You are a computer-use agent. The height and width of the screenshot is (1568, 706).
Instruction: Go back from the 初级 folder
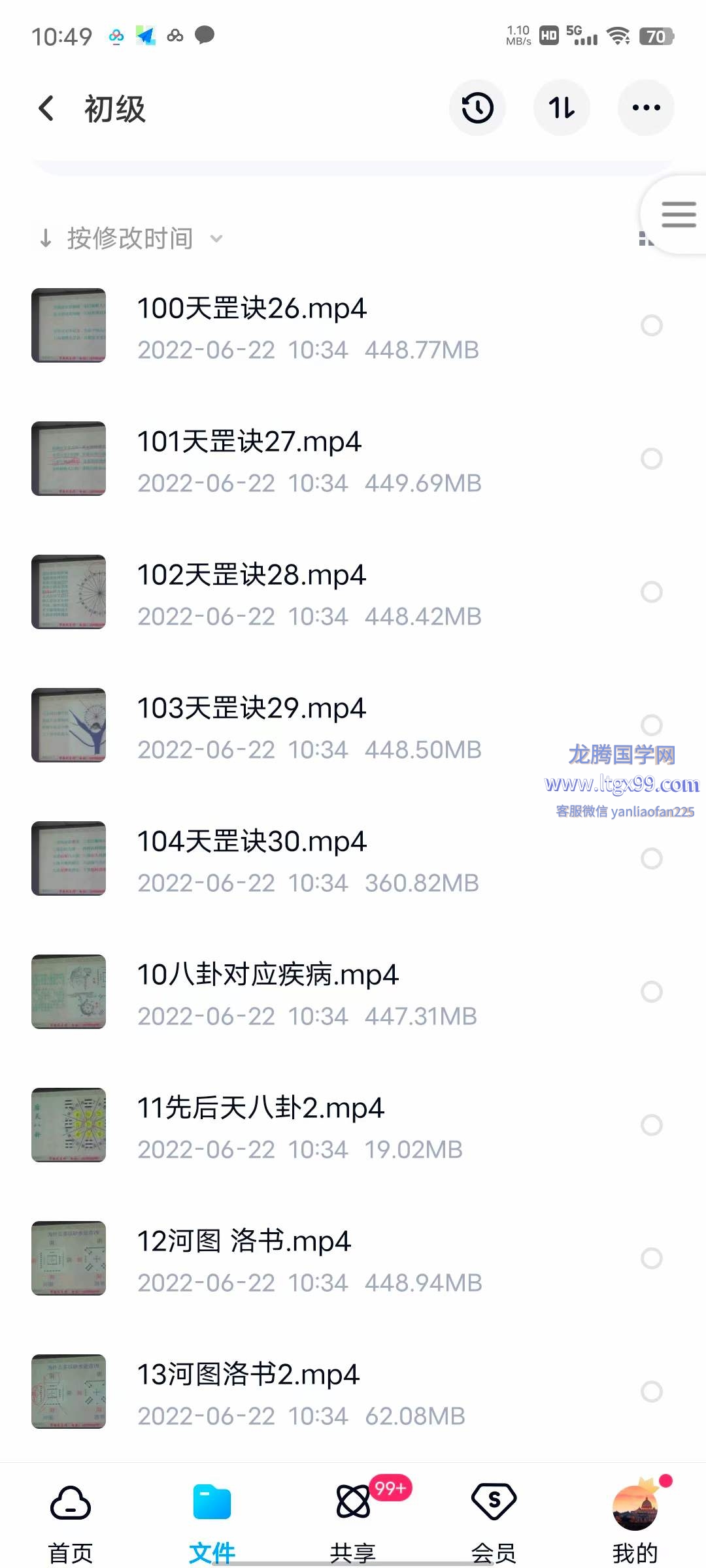click(x=46, y=108)
